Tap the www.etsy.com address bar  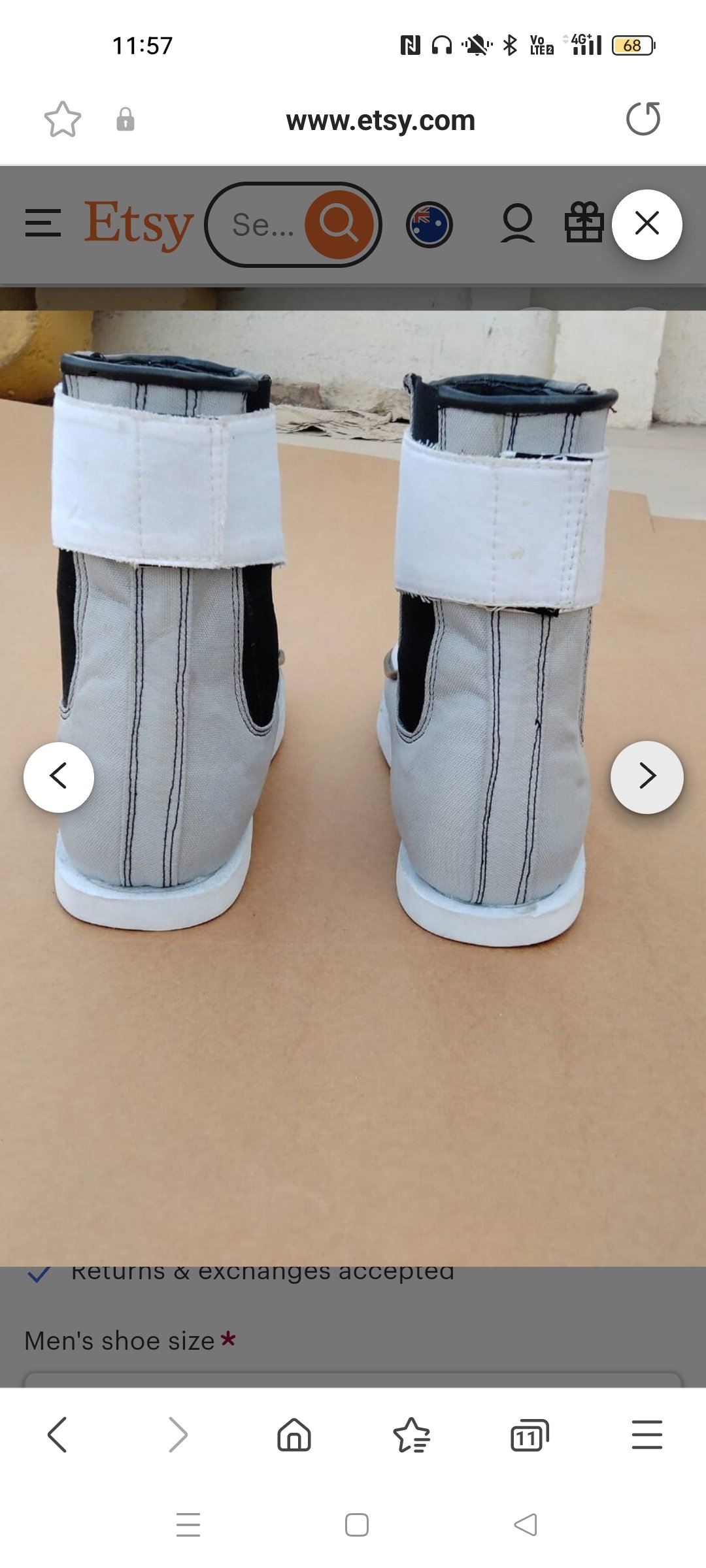pyautogui.click(x=380, y=120)
